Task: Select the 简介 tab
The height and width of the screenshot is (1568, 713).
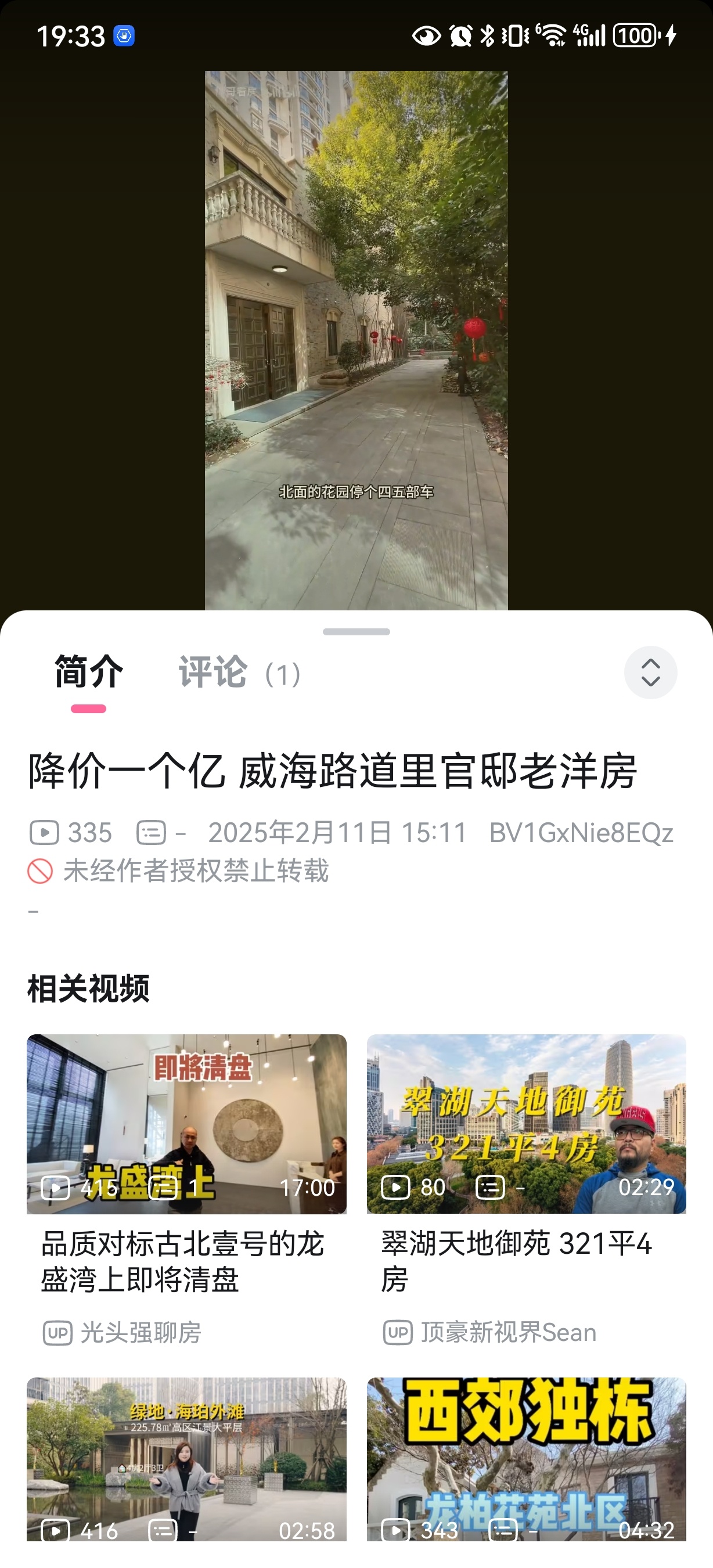Action: click(89, 672)
